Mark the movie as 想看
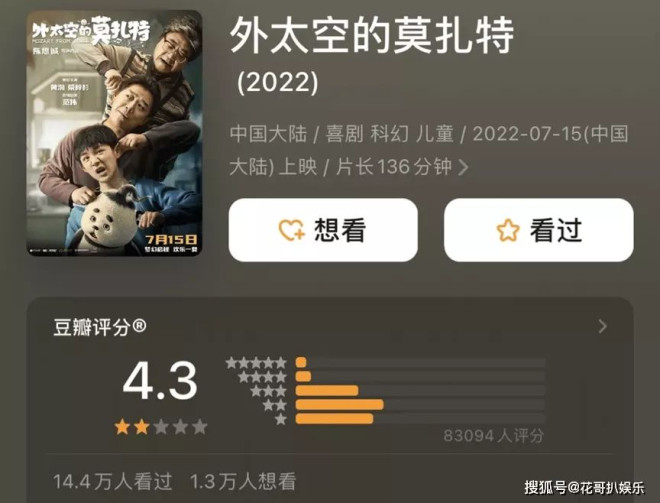The image size is (660, 503). pyautogui.click(x=323, y=230)
